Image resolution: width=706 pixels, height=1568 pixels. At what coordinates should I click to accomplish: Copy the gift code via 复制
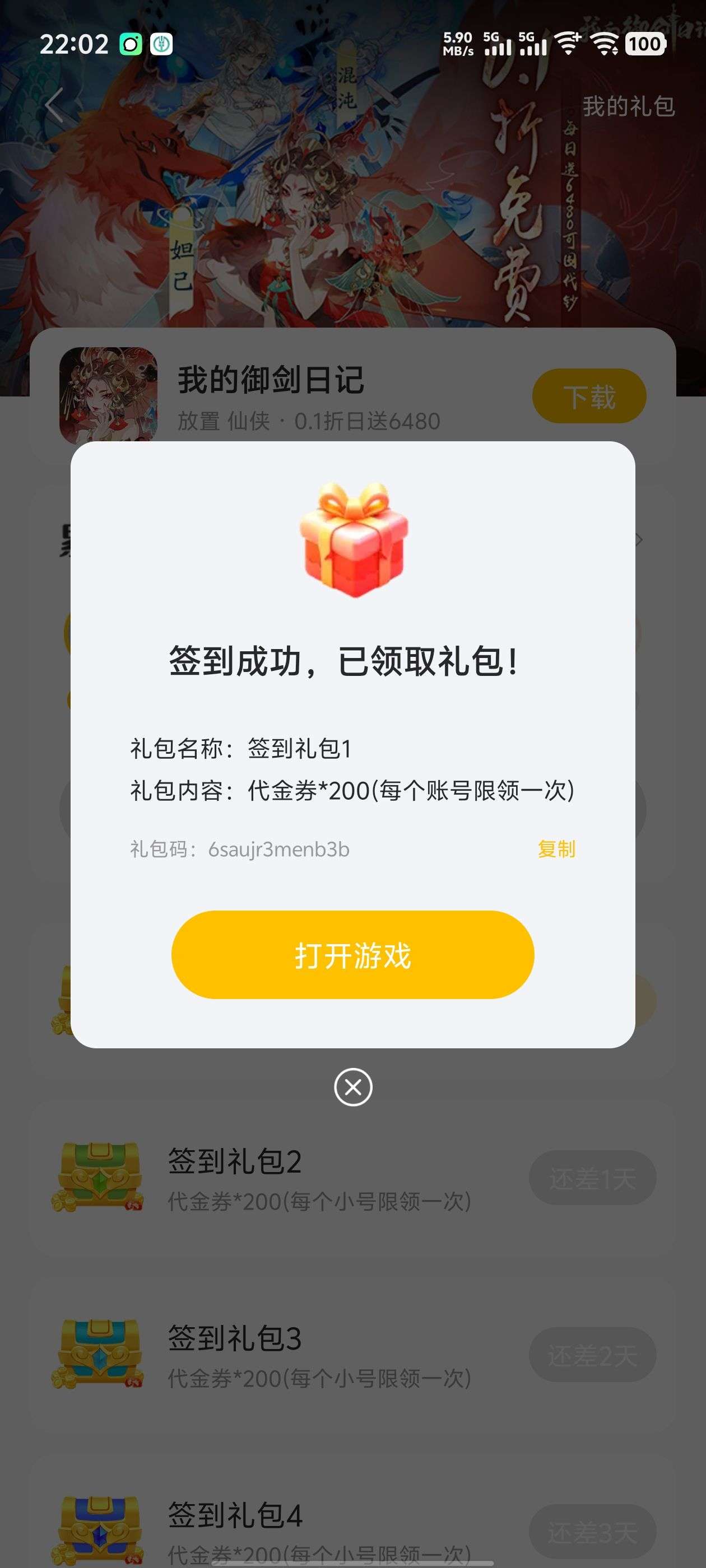coord(555,848)
